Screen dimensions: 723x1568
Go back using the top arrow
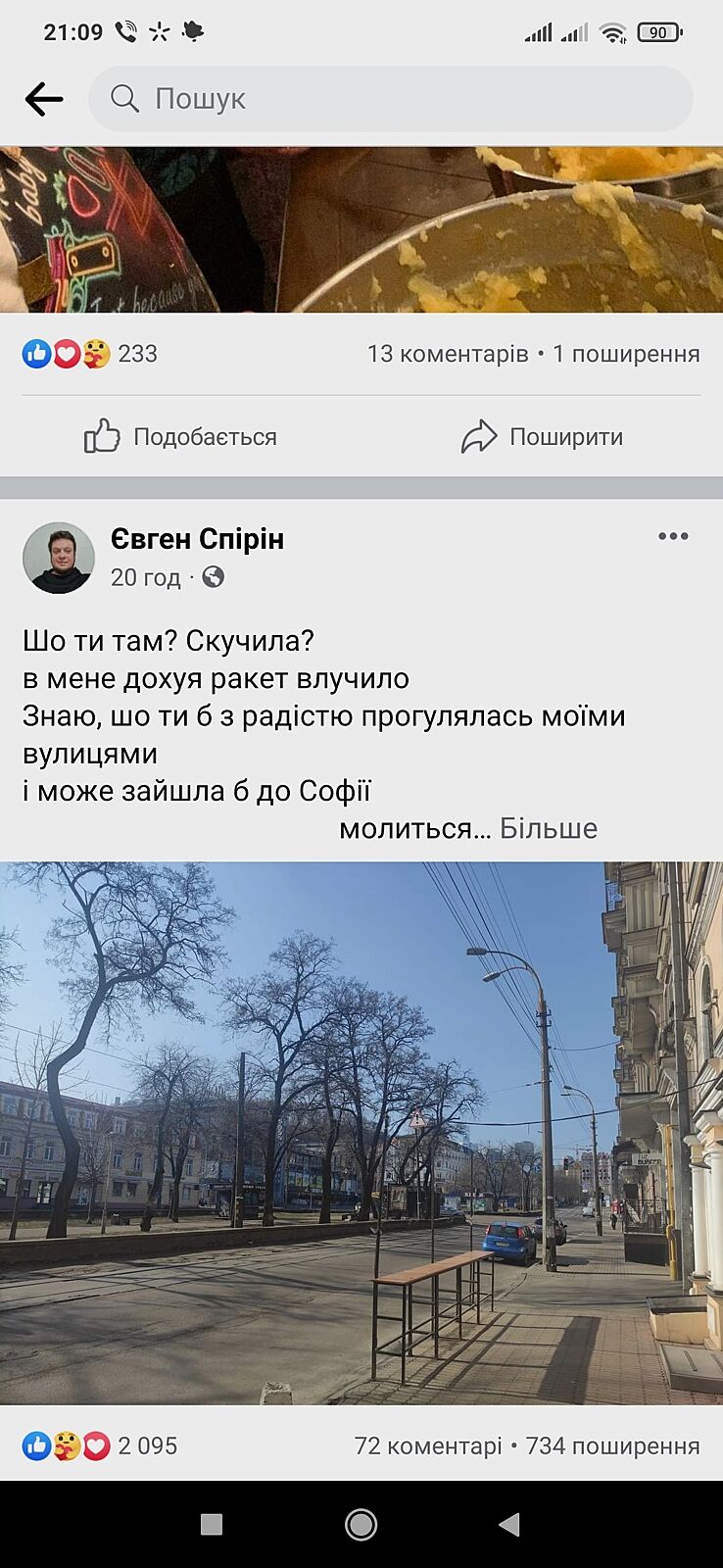[44, 99]
